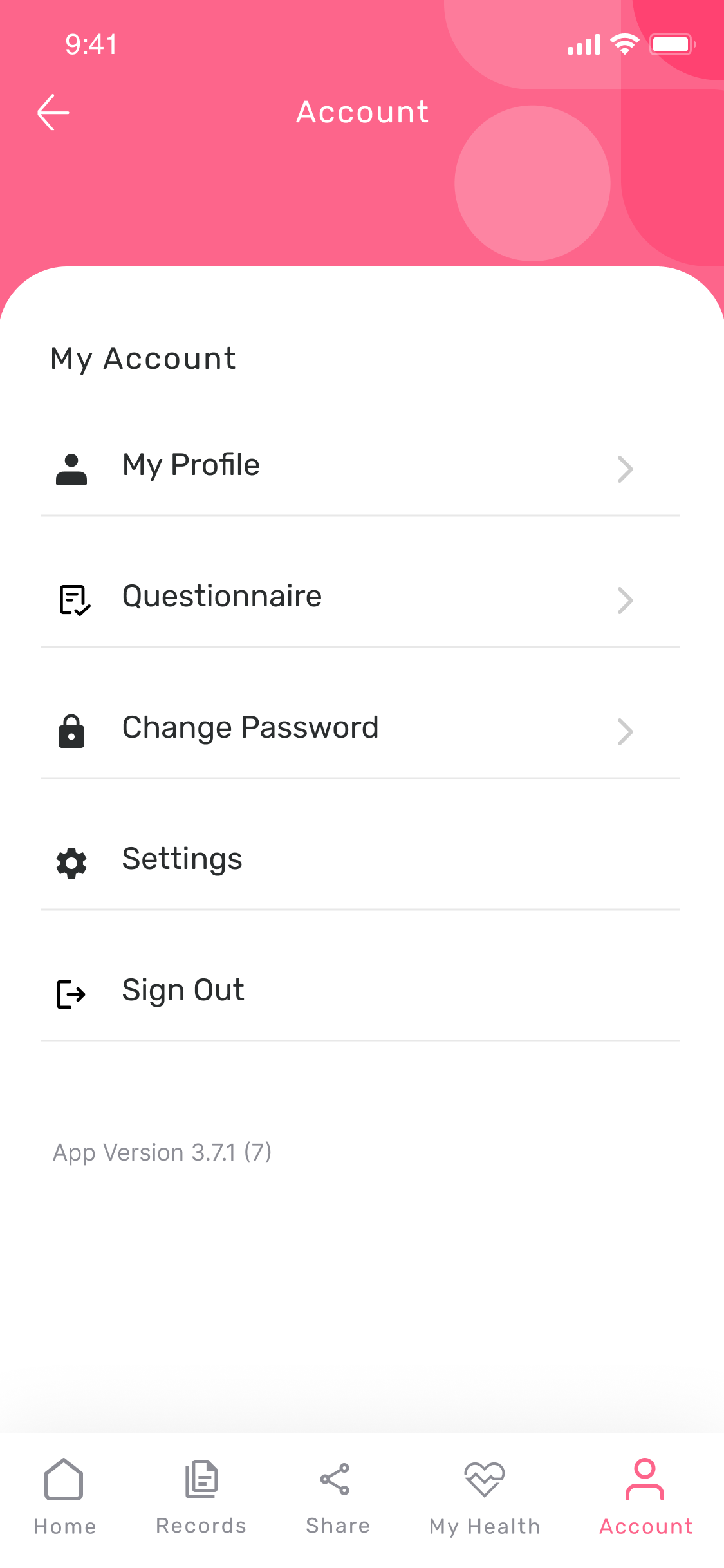The height and width of the screenshot is (1568, 724).
Task: Switch to the Share tab
Action: 337,1497
